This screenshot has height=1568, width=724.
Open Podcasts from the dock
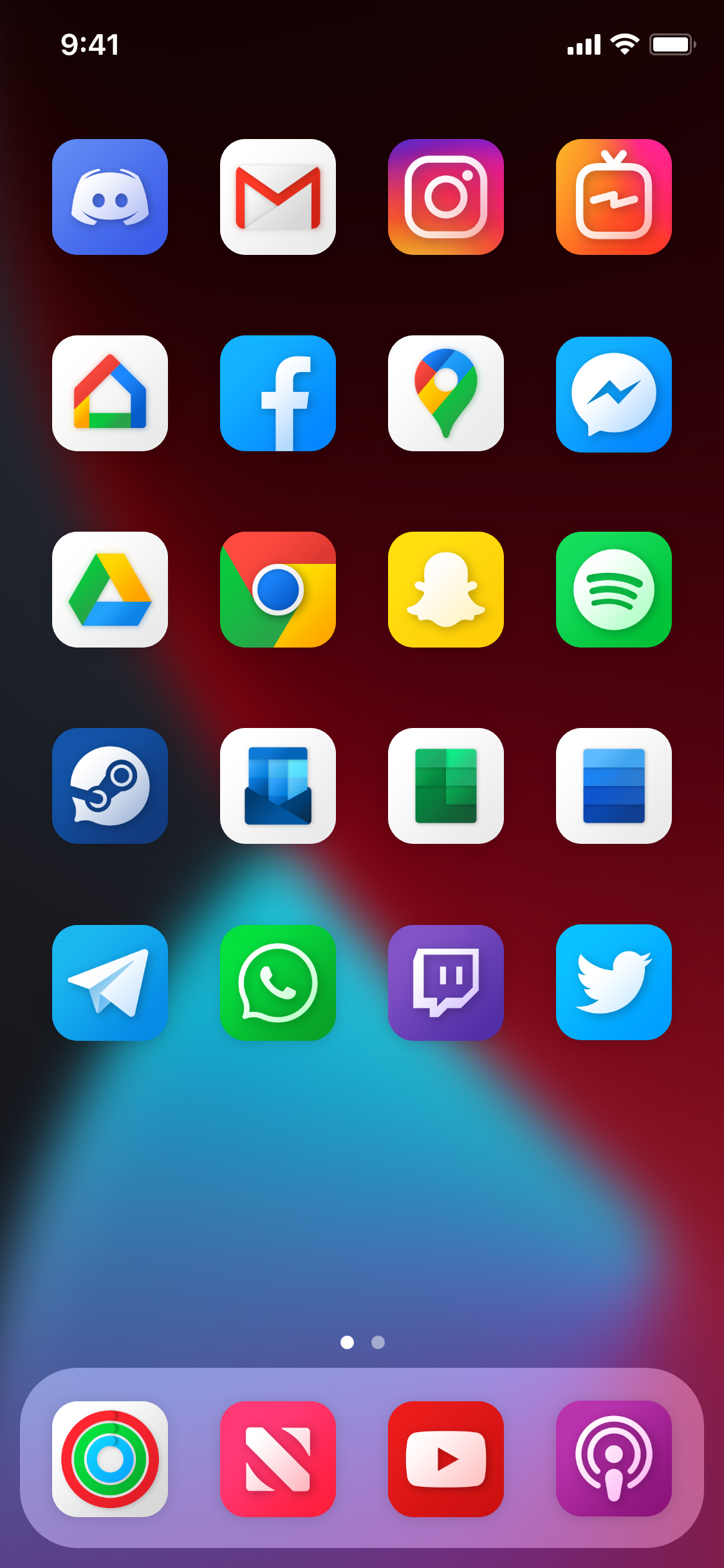click(614, 1459)
